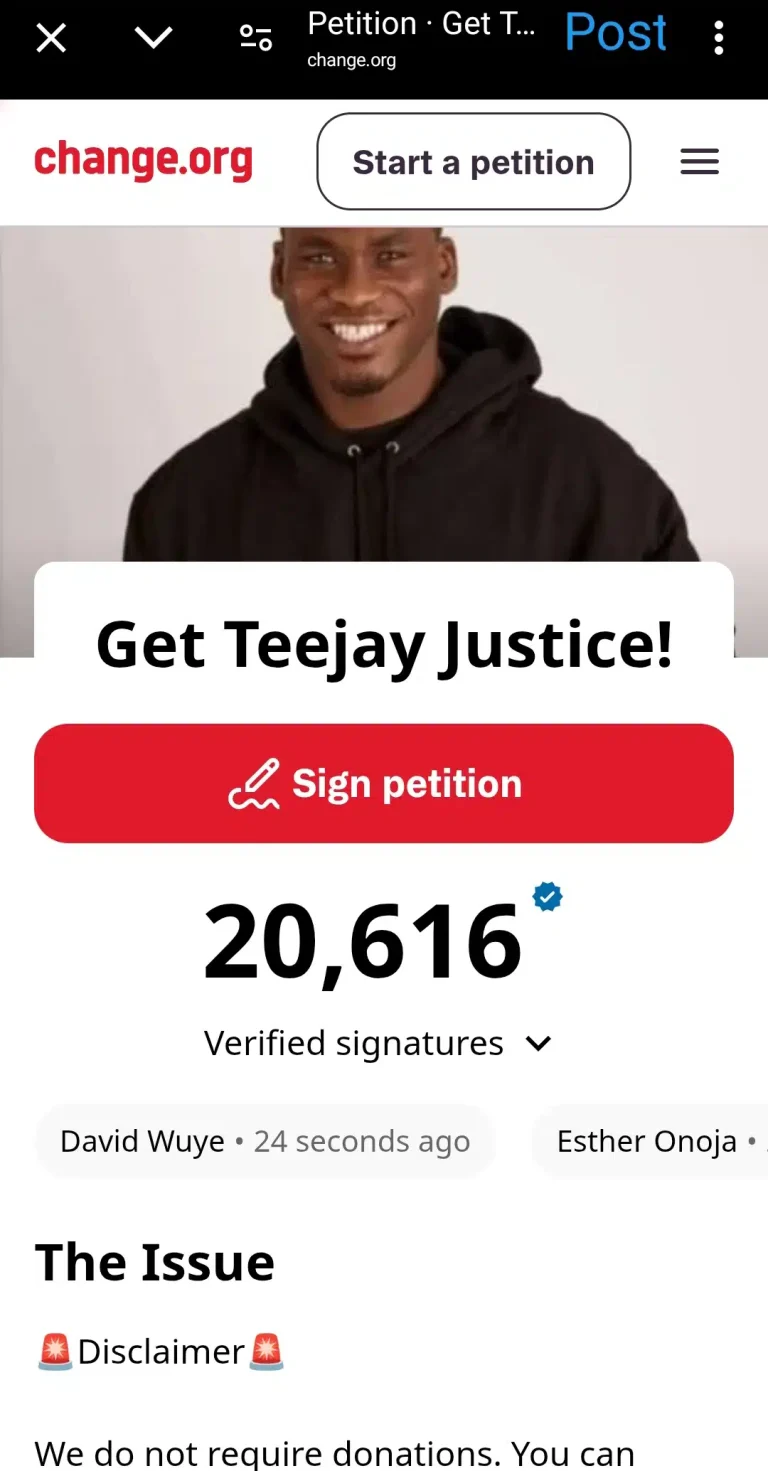The image size is (768, 1471).
Task: Select the David Wuye signer chip
Action: coord(264,1141)
